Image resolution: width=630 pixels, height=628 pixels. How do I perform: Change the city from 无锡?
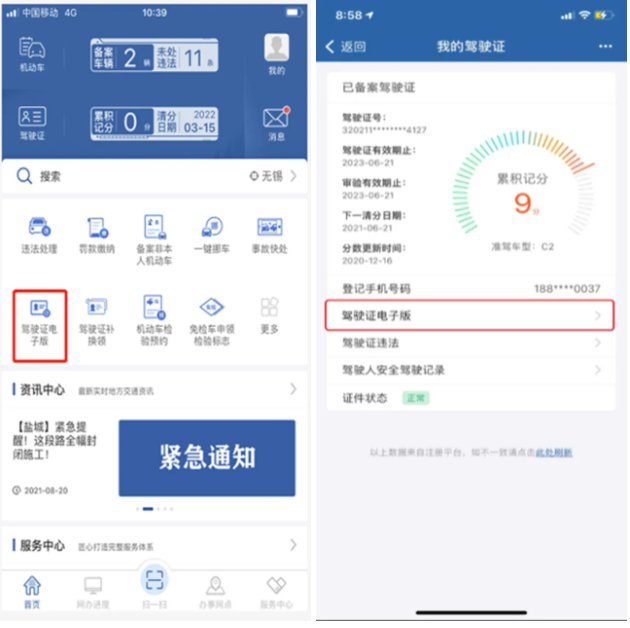click(x=273, y=176)
